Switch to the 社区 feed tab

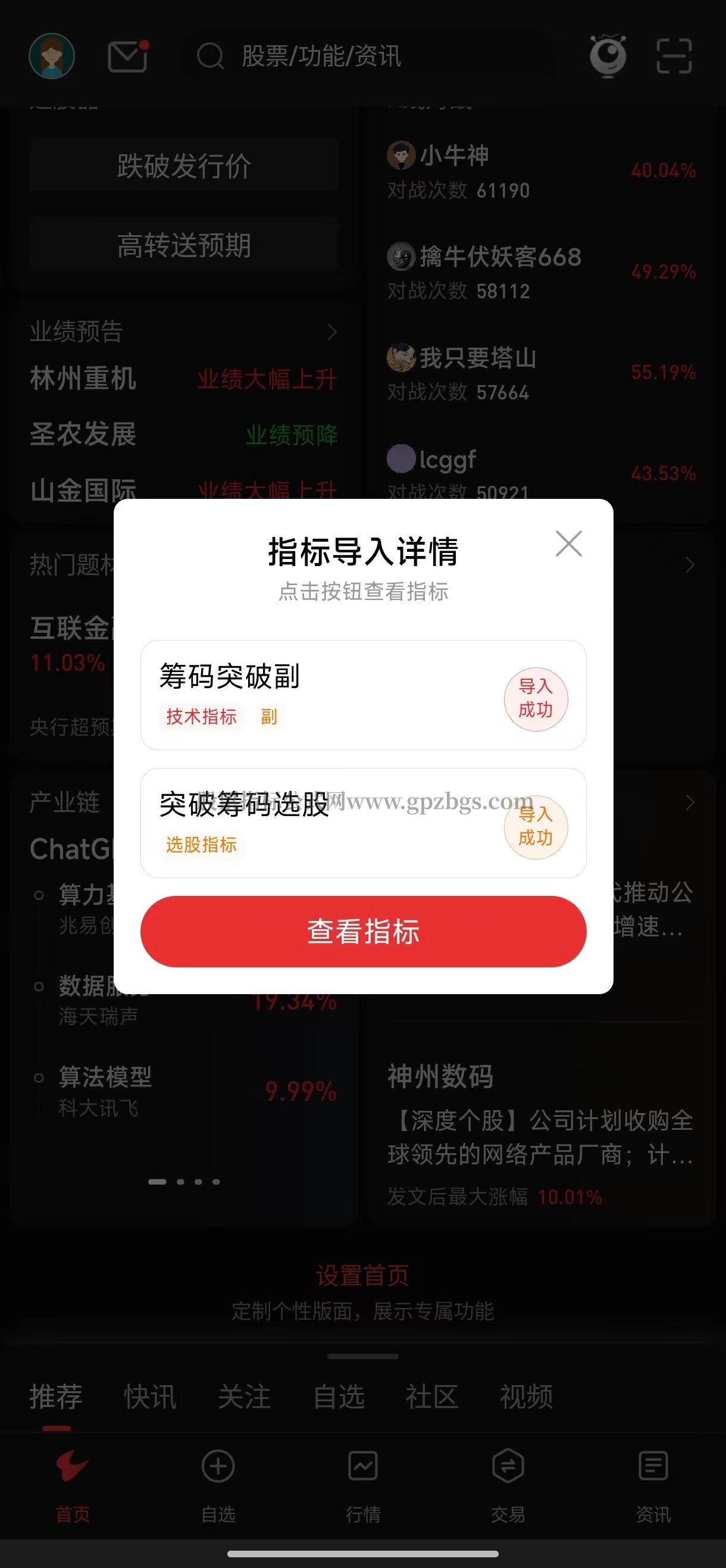coord(431,1397)
